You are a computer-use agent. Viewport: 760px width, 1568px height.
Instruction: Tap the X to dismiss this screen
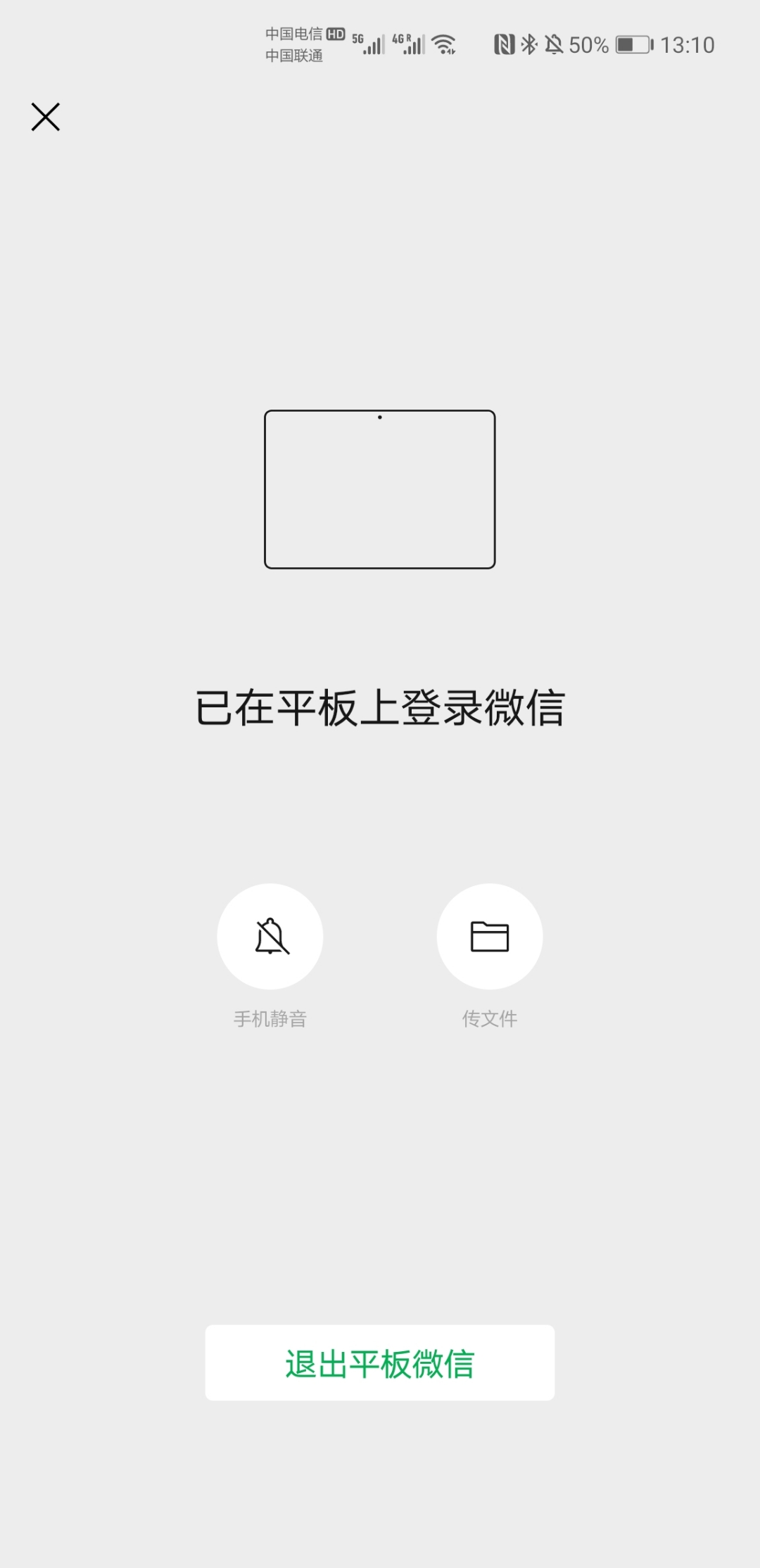click(x=46, y=117)
